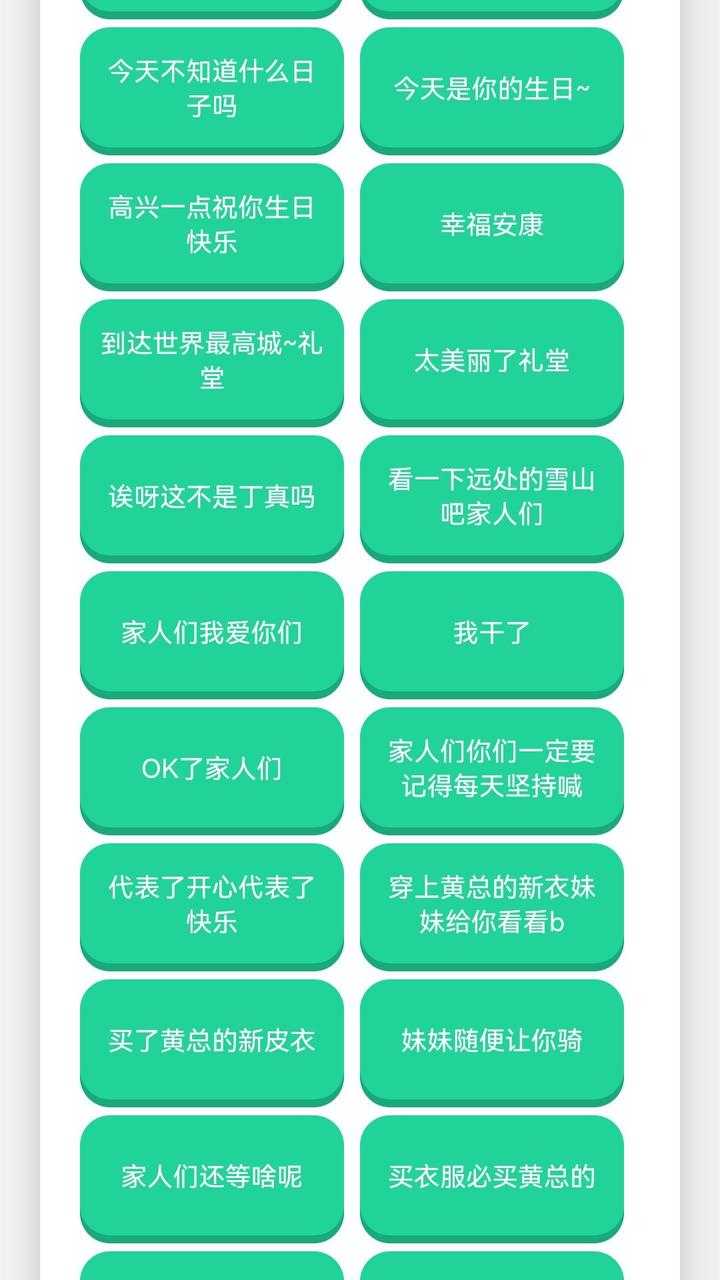Select 看一下远处的雪山吧家人们
The width and height of the screenshot is (720, 1280).
click(492, 496)
